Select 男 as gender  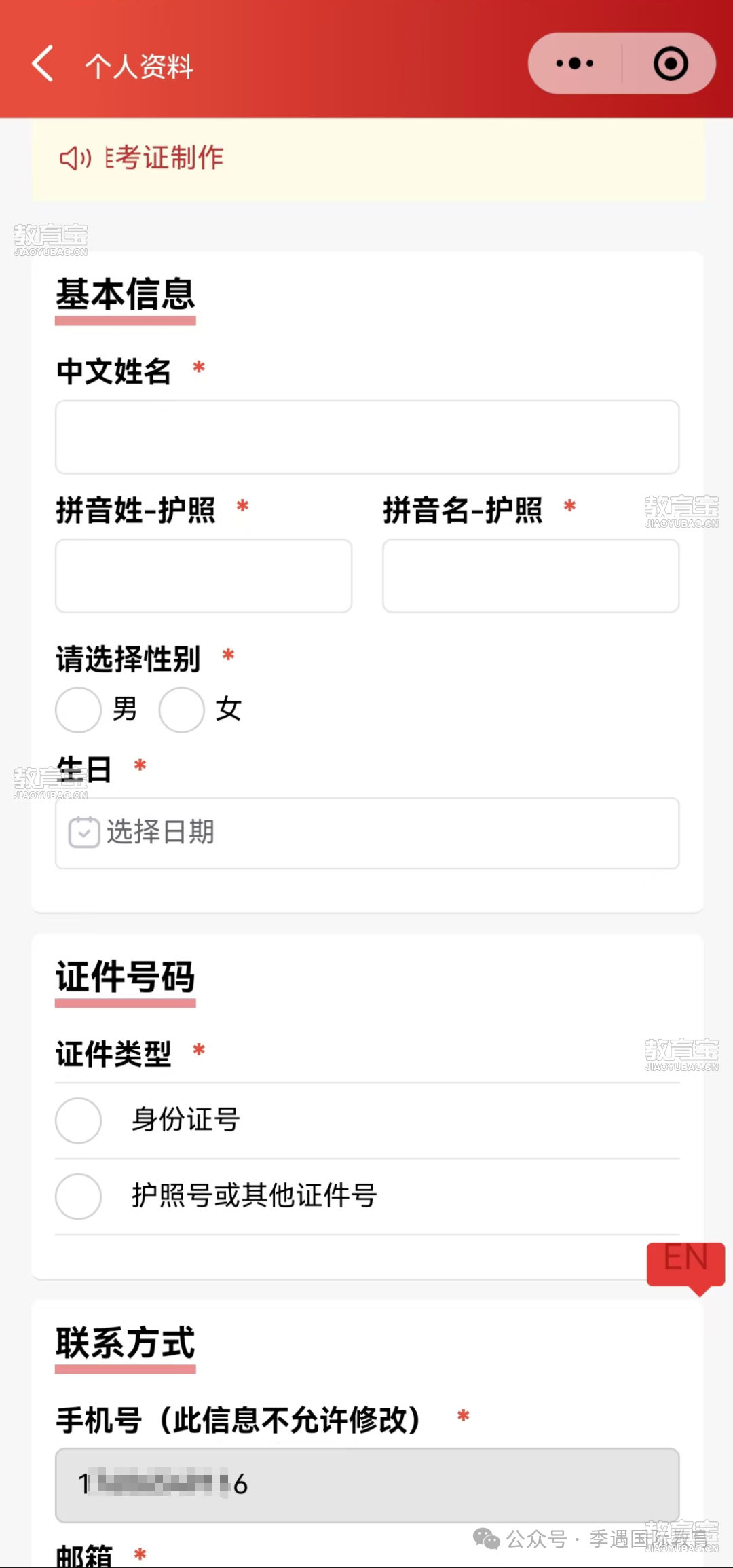(x=79, y=710)
